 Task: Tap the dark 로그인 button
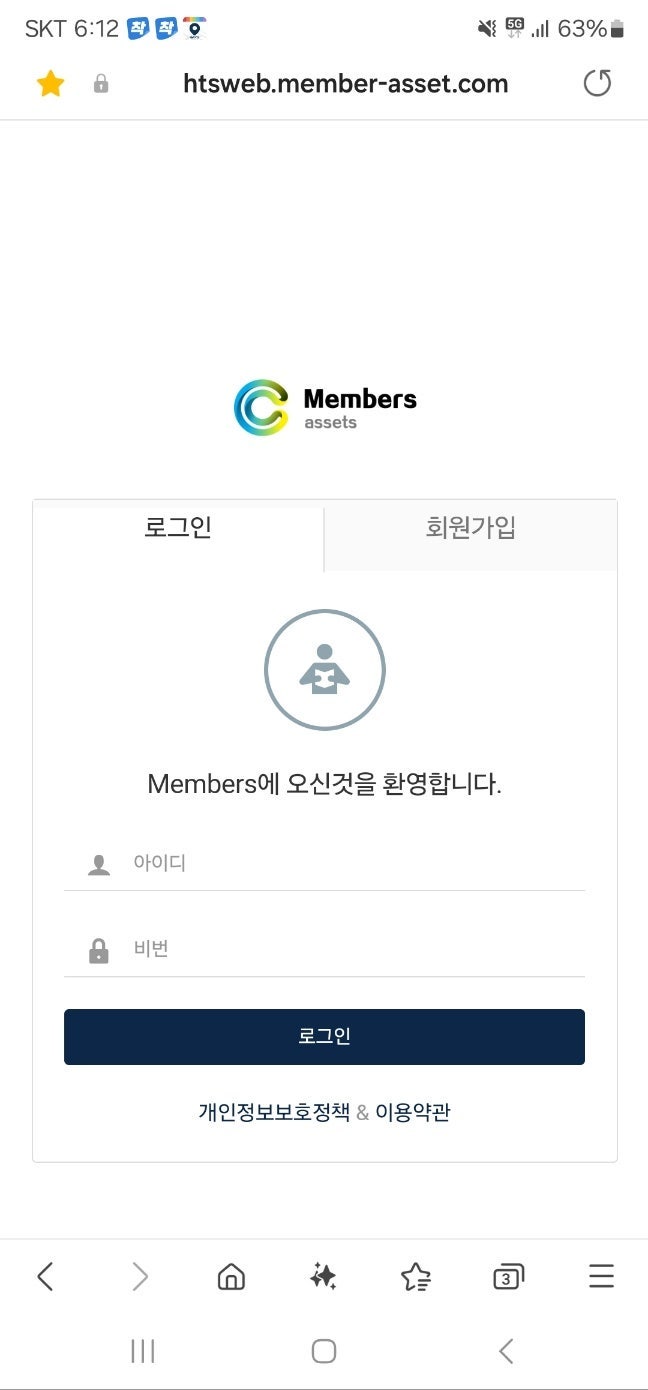[324, 1037]
